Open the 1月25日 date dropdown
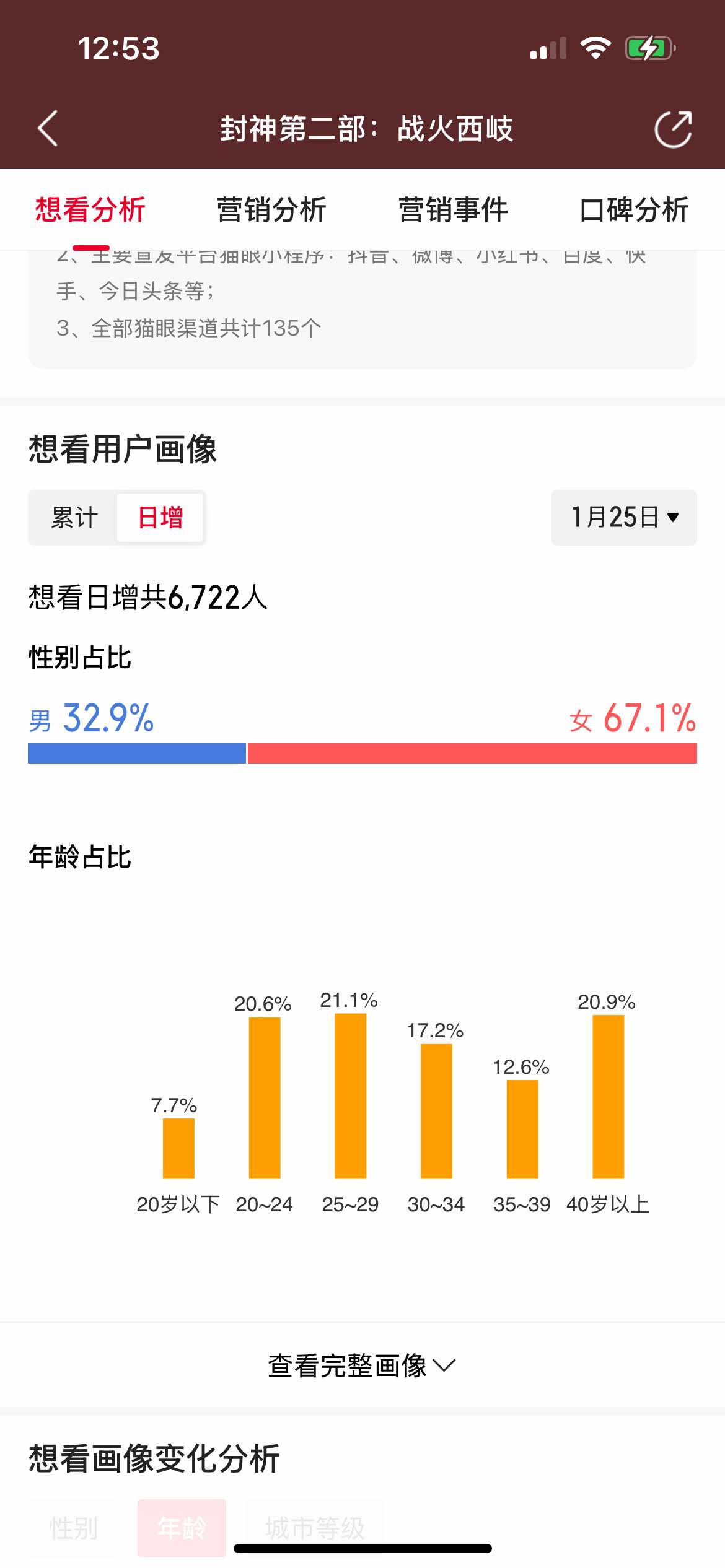 624,518
